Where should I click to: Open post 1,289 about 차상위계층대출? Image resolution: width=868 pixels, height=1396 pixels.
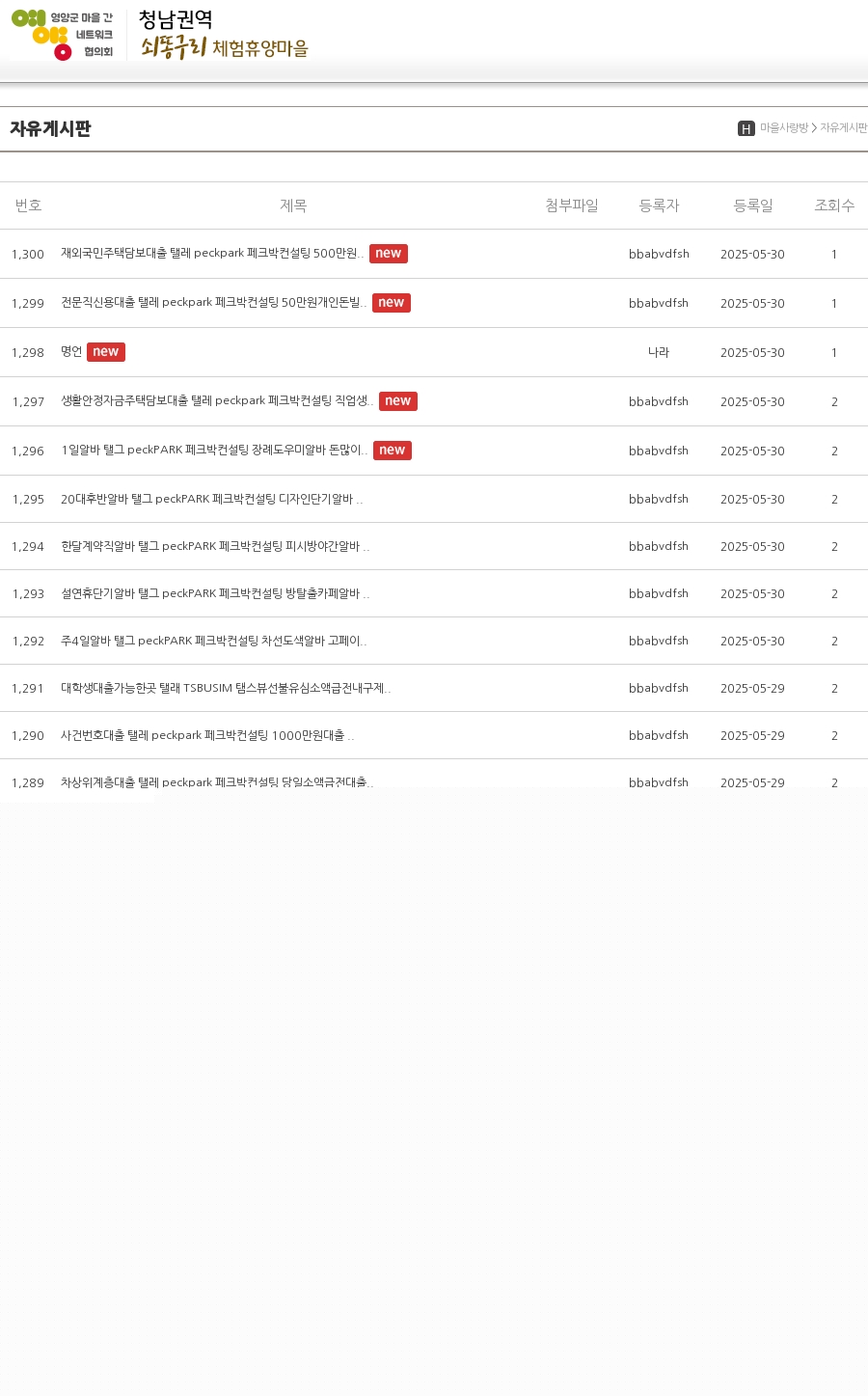point(217,781)
